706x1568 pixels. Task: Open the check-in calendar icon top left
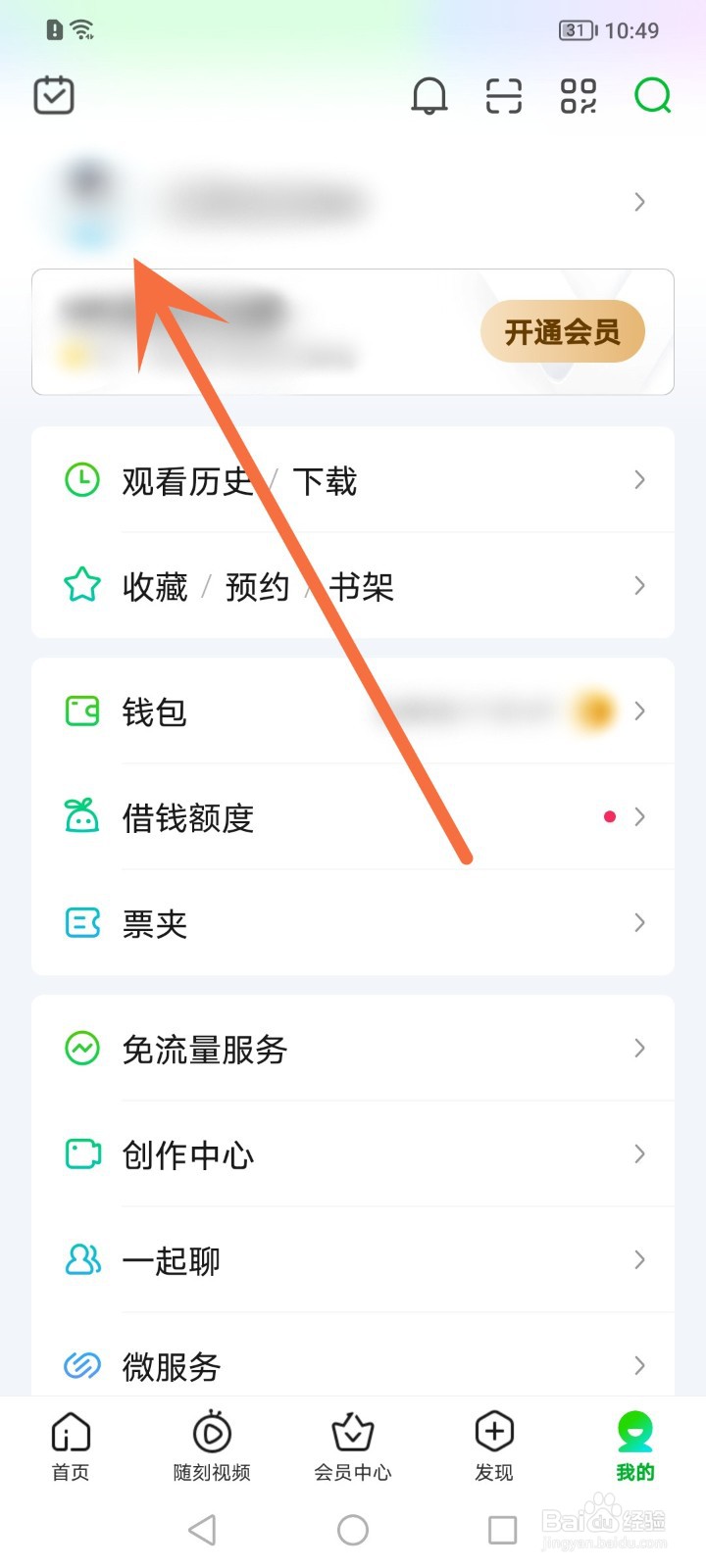click(54, 95)
